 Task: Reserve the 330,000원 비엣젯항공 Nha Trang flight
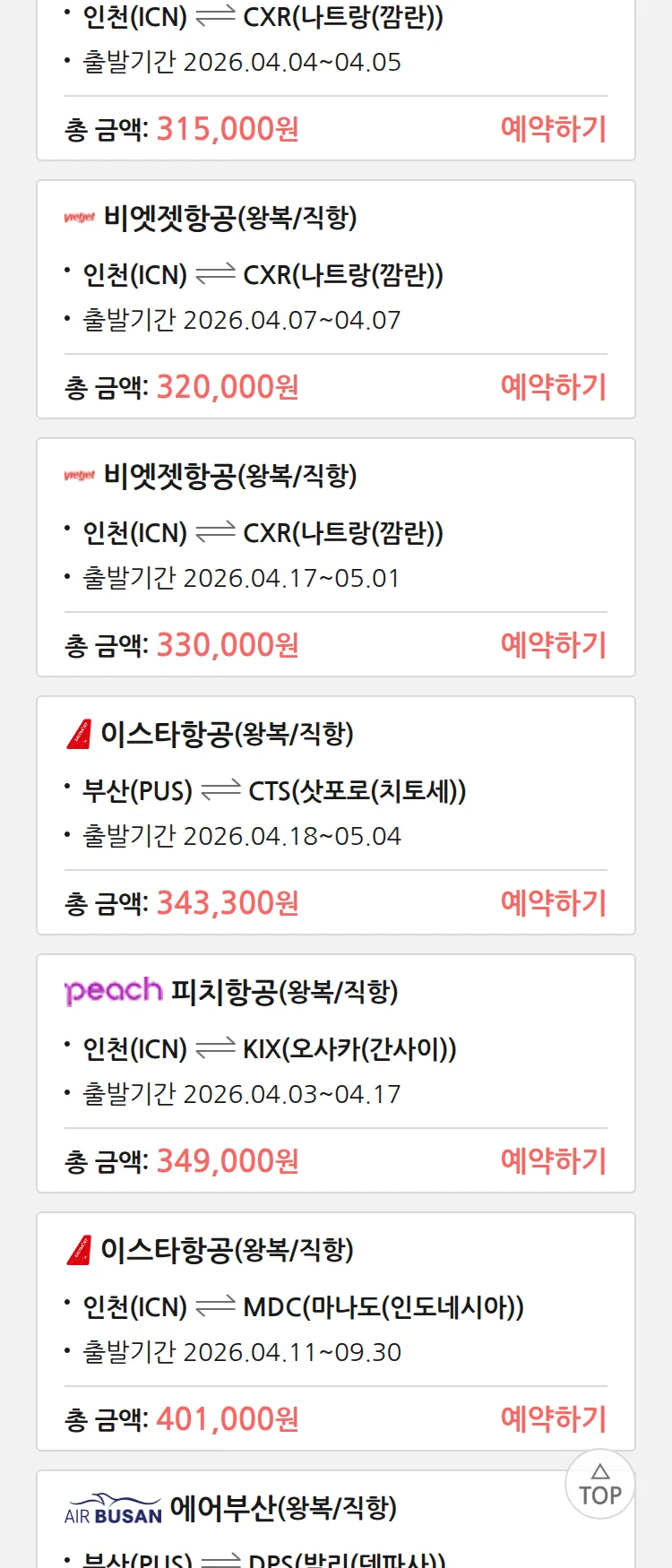[553, 645]
